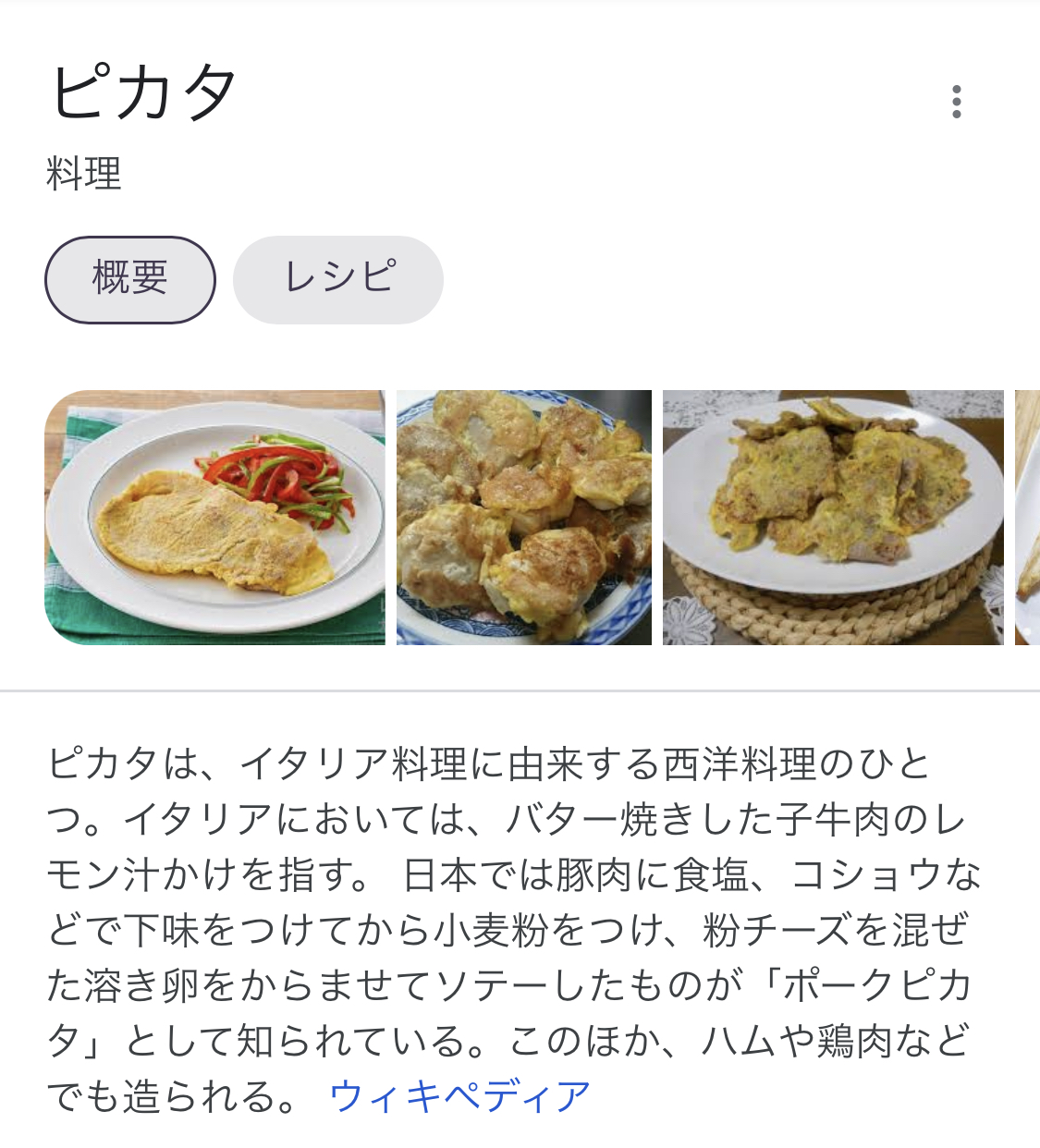Open the three-dot overflow menu
Image resolution: width=1040 pixels, height=1148 pixels.
click(x=956, y=102)
